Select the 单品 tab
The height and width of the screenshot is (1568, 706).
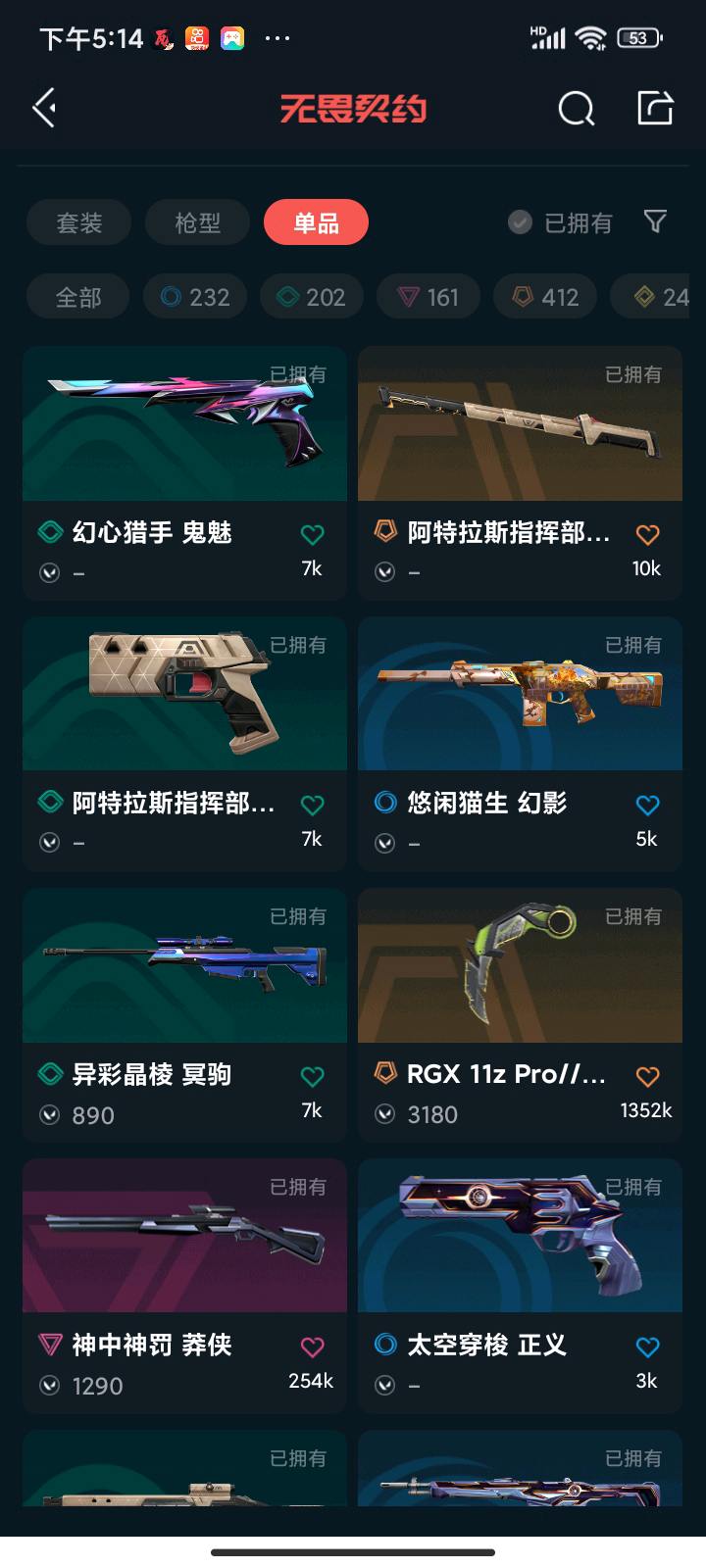click(316, 222)
